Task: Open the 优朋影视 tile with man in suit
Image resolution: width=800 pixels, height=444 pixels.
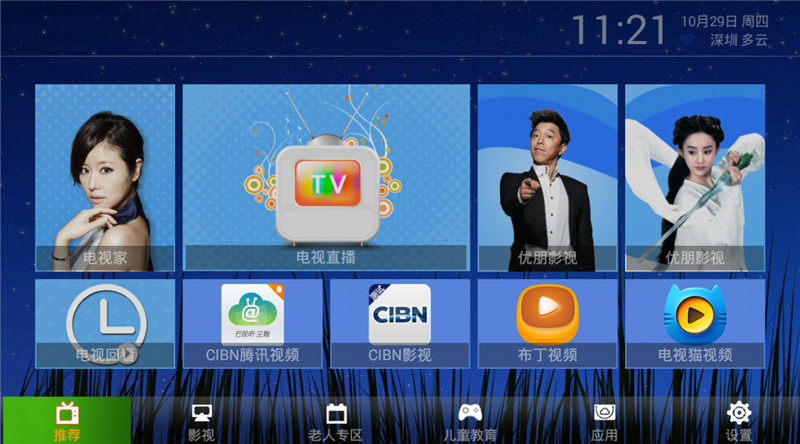Action: (x=547, y=178)
